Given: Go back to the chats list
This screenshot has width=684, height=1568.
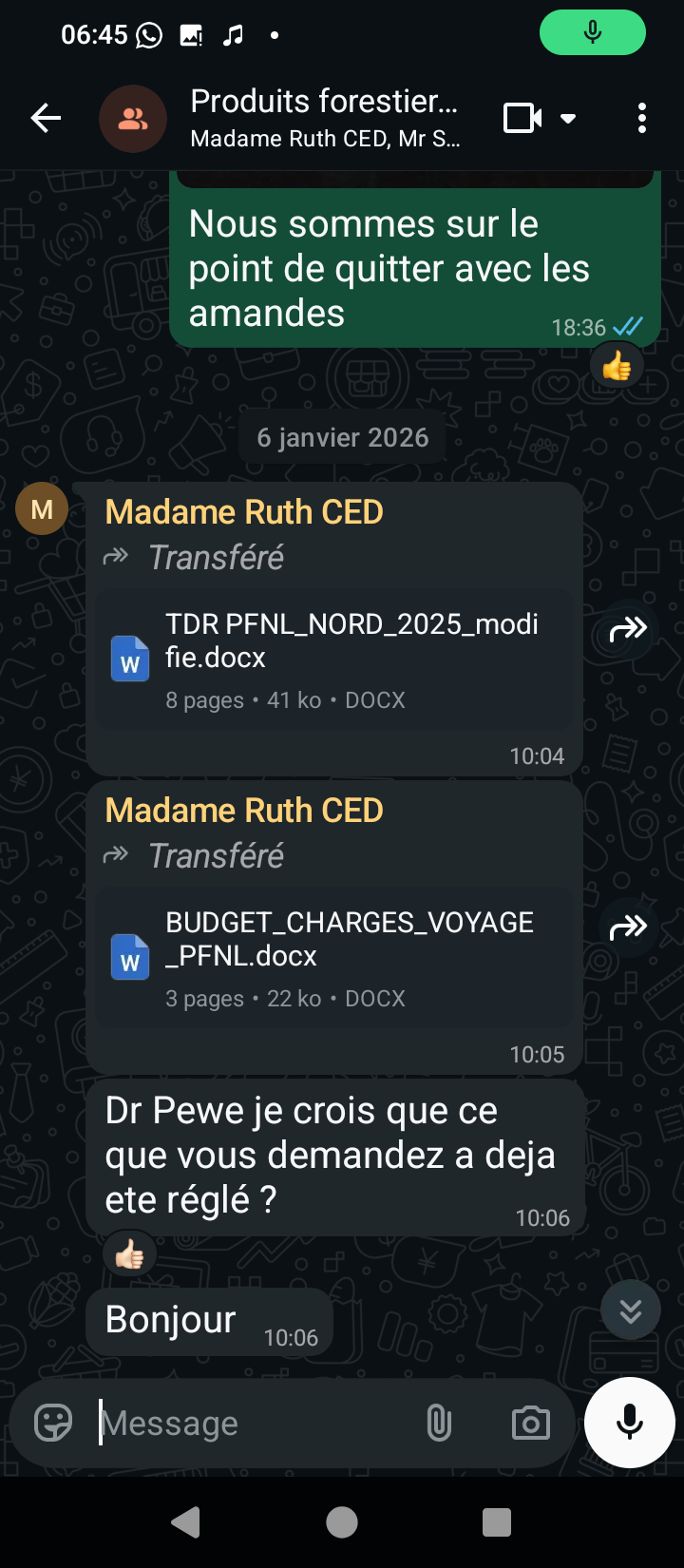Looking at the screenshot, I should click(46, 119).
